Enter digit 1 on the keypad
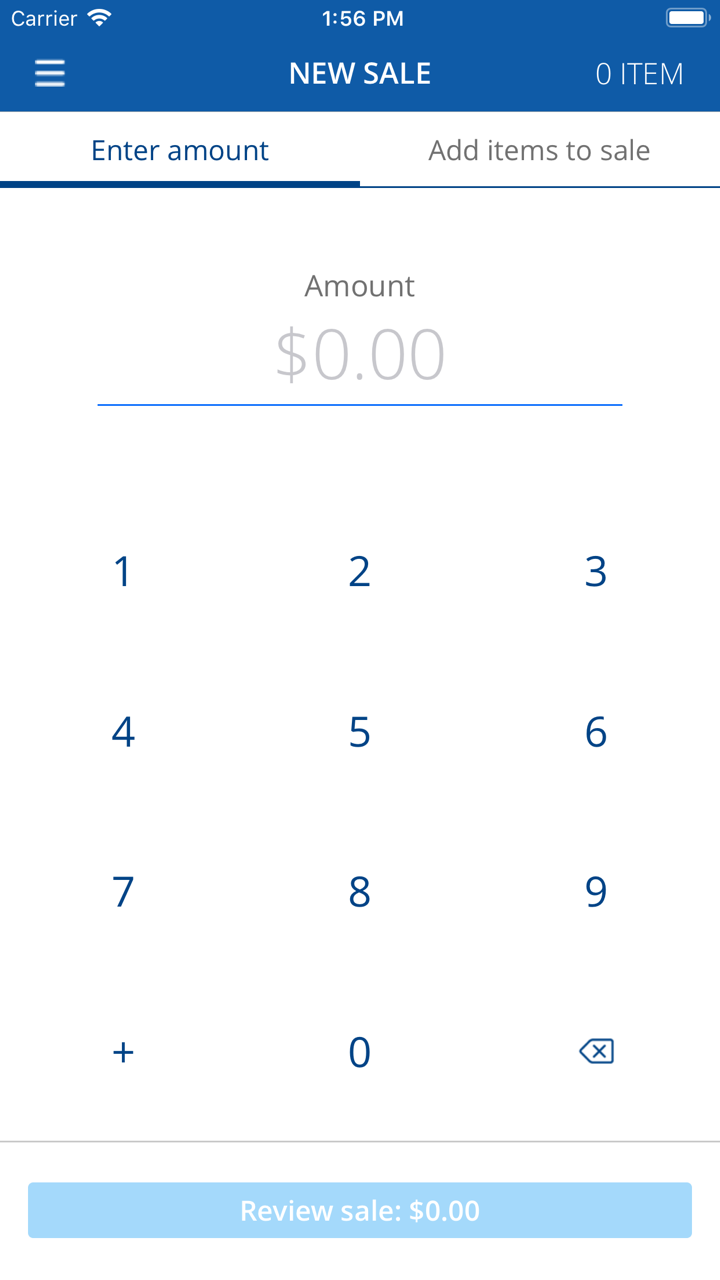This screenshot has height=1280, width=720. tap(122, 572)
